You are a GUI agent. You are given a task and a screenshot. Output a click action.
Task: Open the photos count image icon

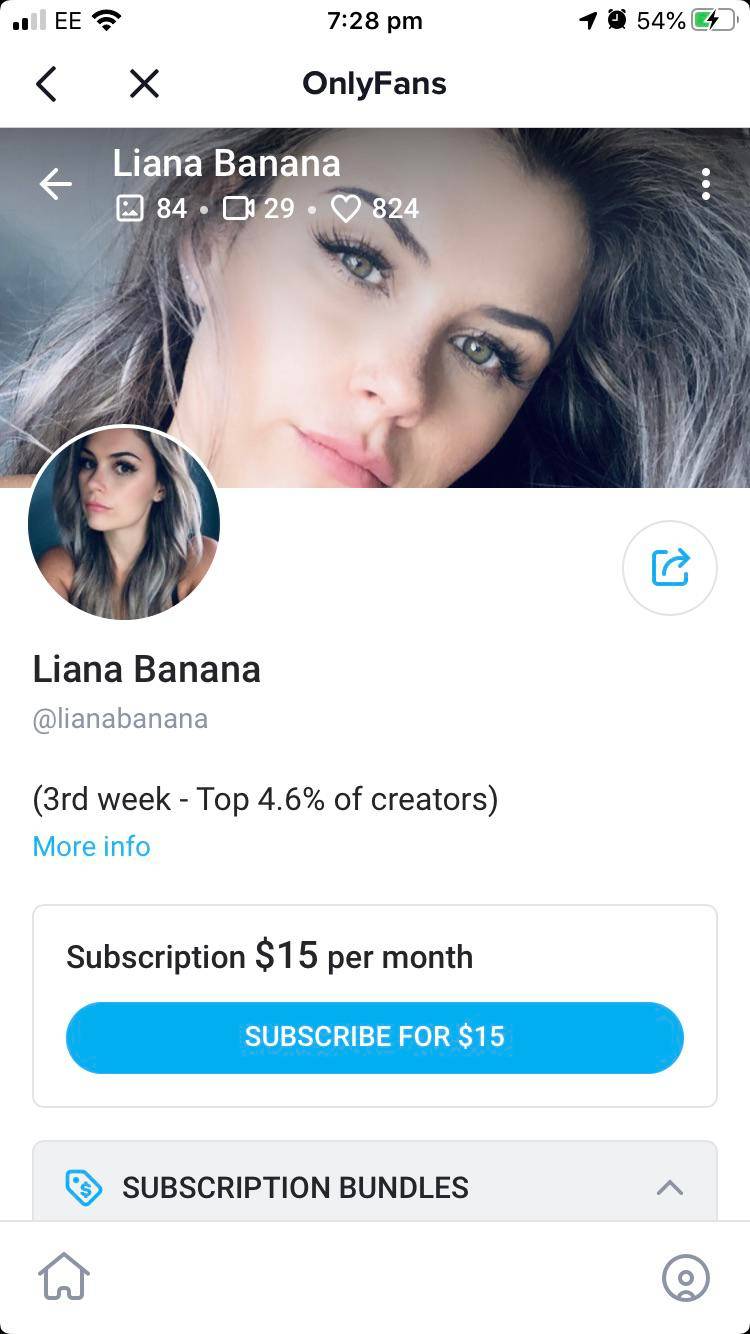131,208
